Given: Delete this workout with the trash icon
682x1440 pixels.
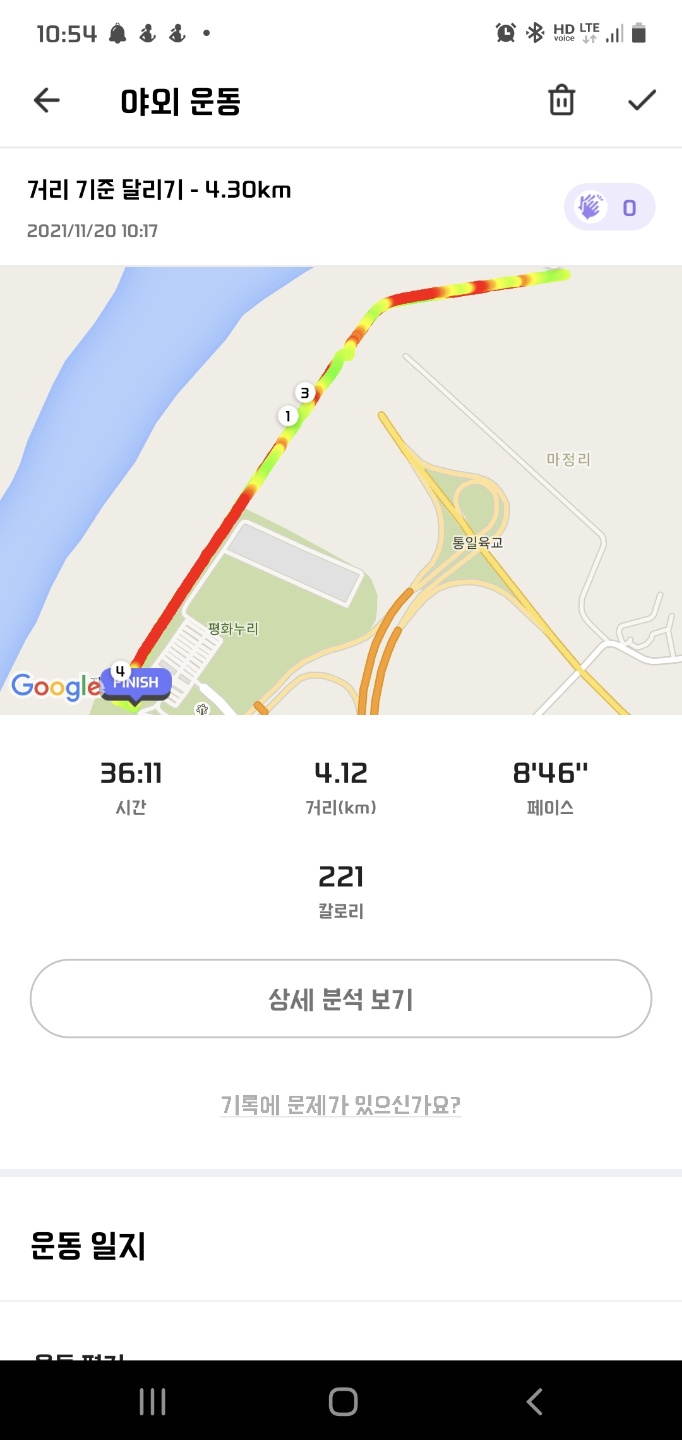Looking at the screenshot, I should [561, 100].
